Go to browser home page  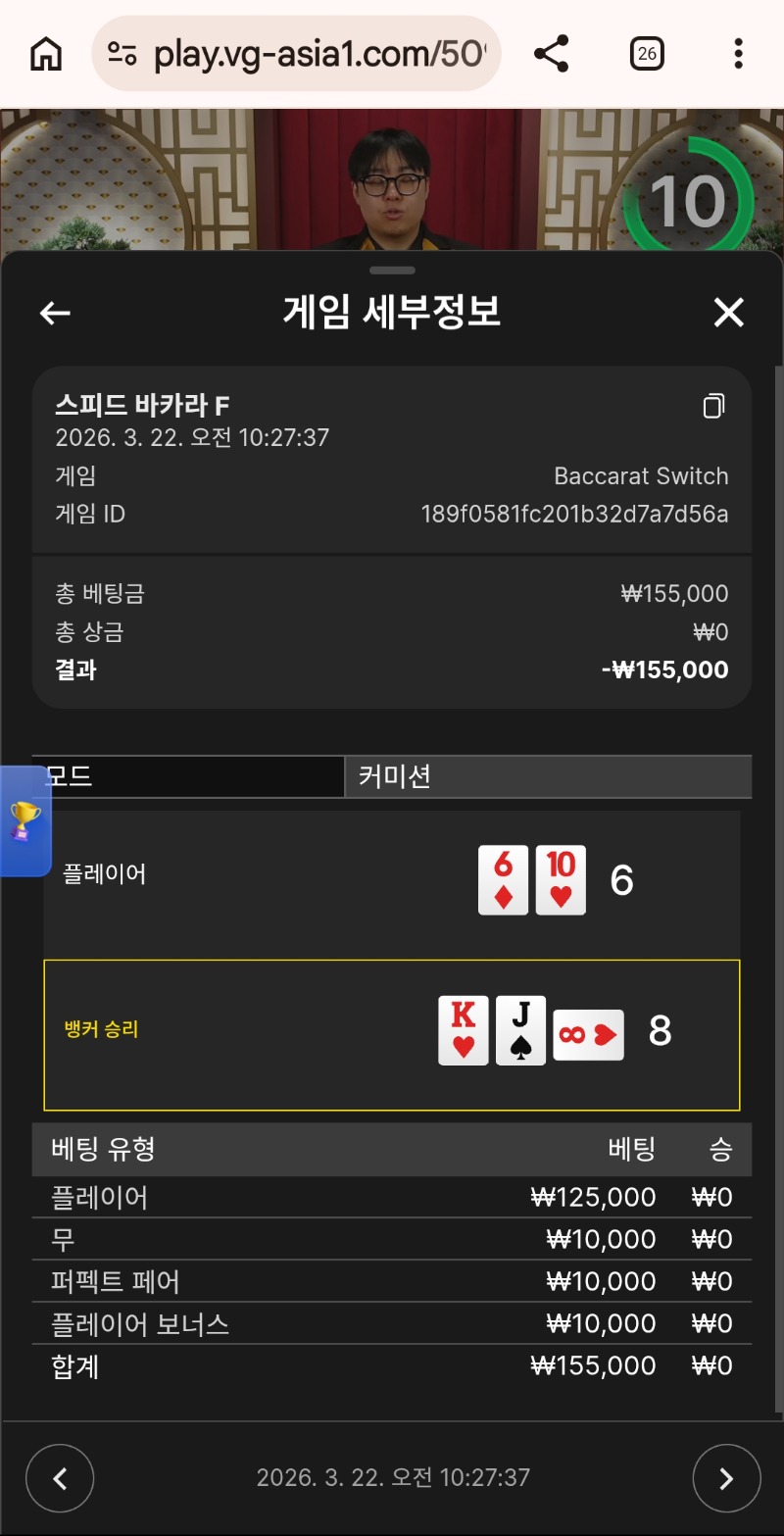point(46,54)
